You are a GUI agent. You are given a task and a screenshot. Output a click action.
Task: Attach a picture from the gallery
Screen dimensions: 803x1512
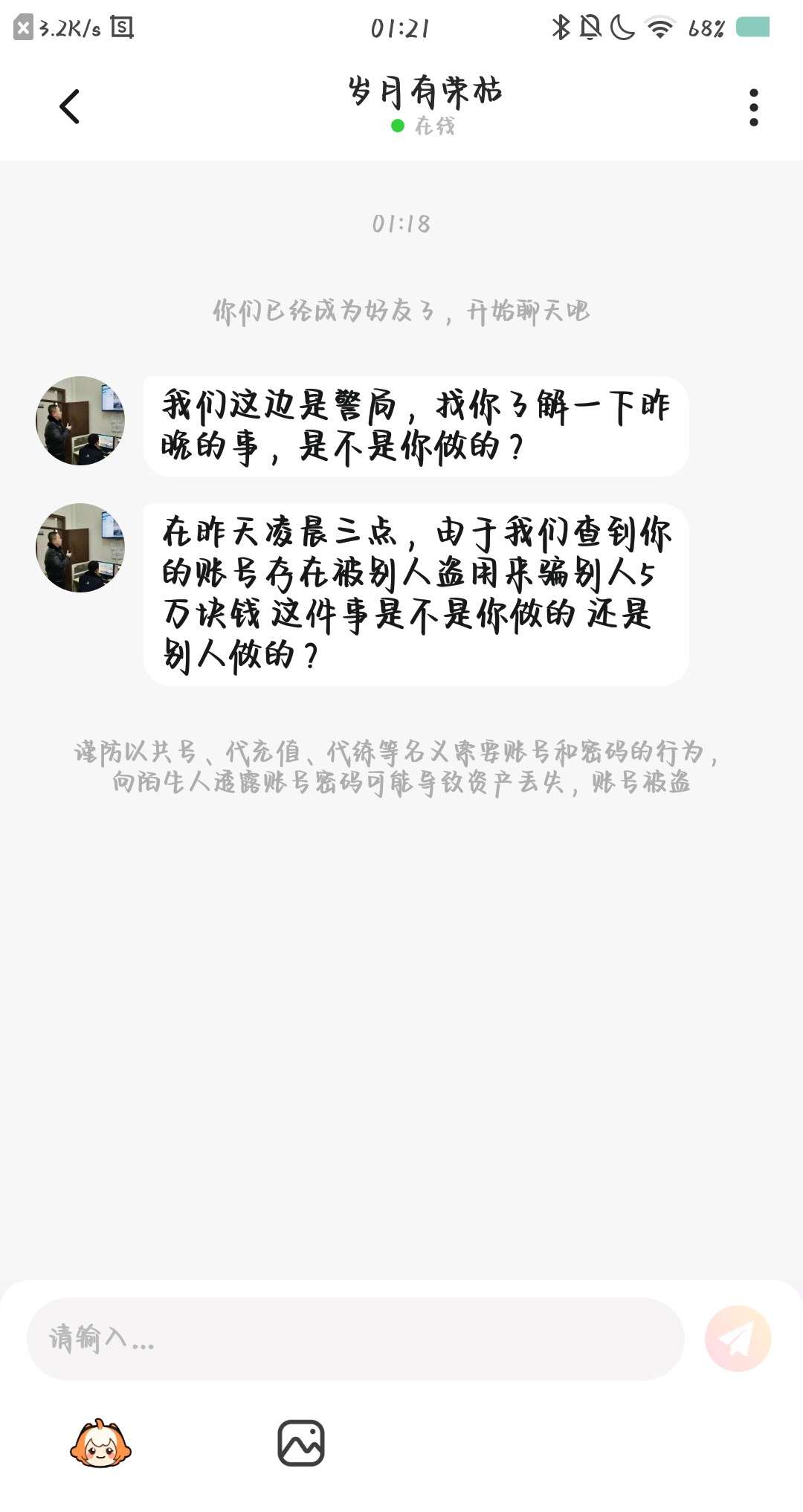point(300,1444)
